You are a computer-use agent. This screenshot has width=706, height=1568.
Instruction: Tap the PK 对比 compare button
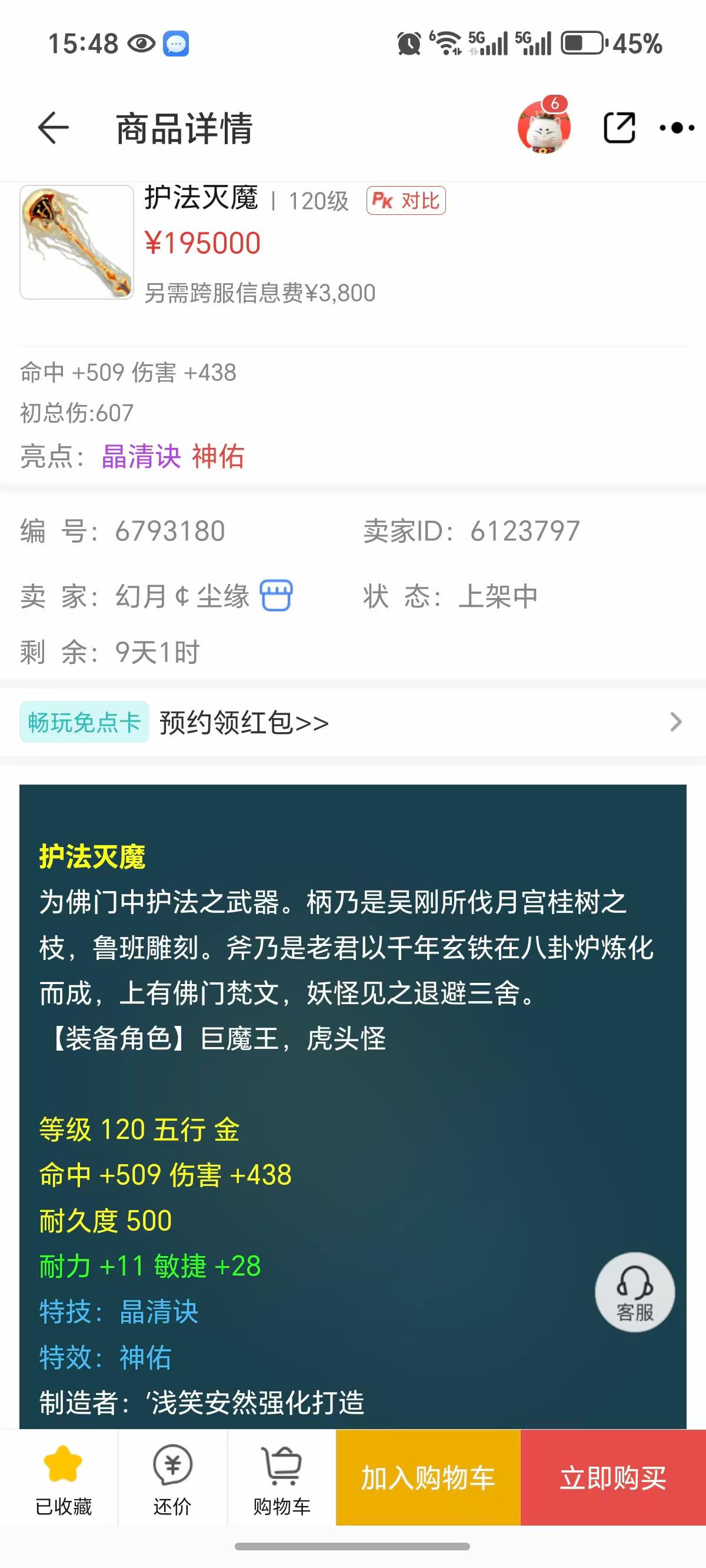pyautogui.click(x=406, y=200)
